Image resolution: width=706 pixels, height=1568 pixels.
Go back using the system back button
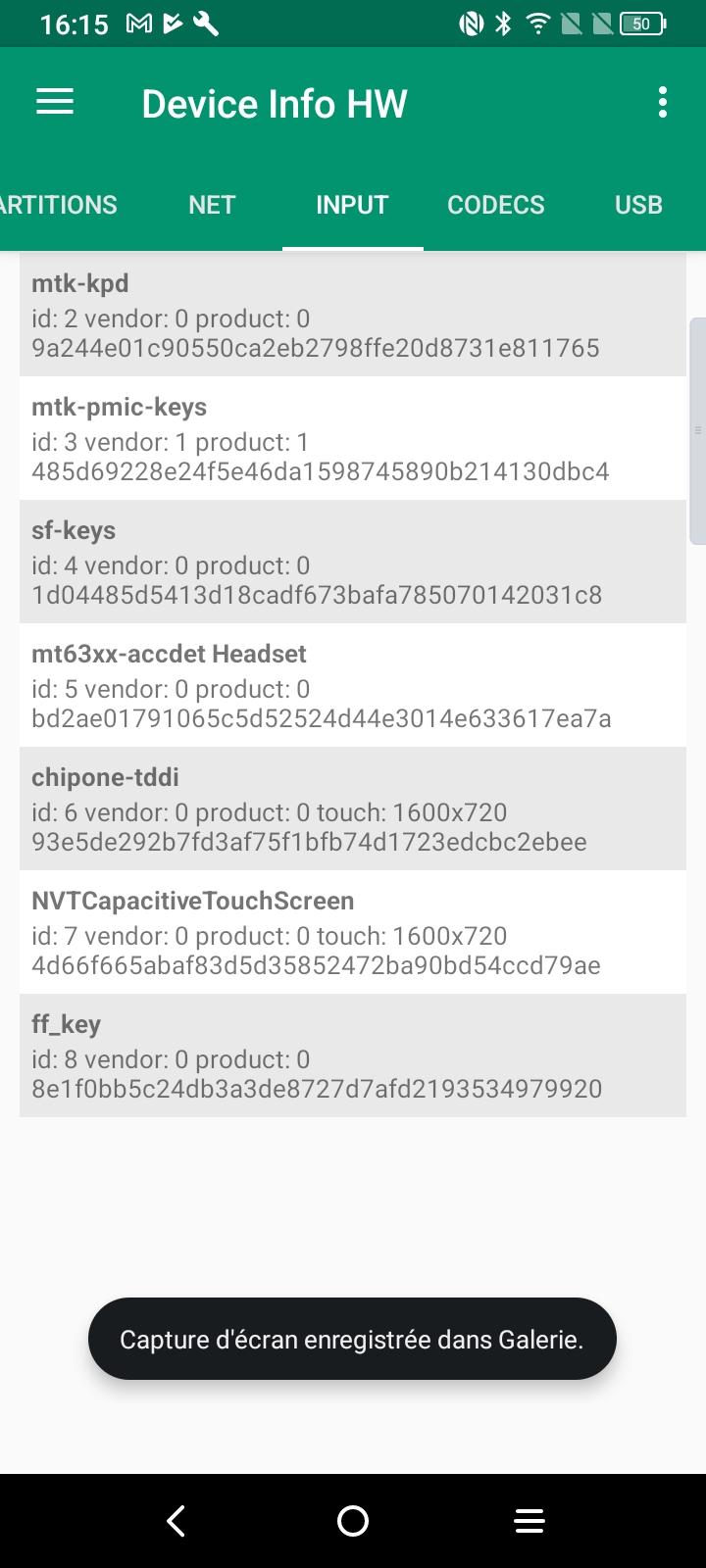click(x=176, y=1521)
